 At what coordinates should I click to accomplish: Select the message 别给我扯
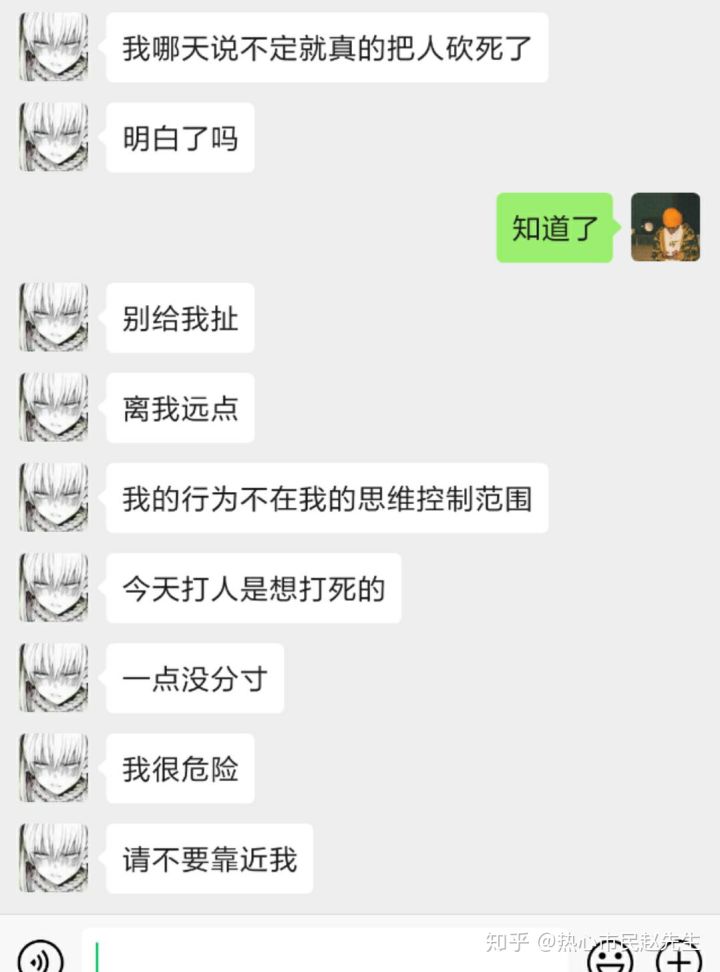pos(180,317)
